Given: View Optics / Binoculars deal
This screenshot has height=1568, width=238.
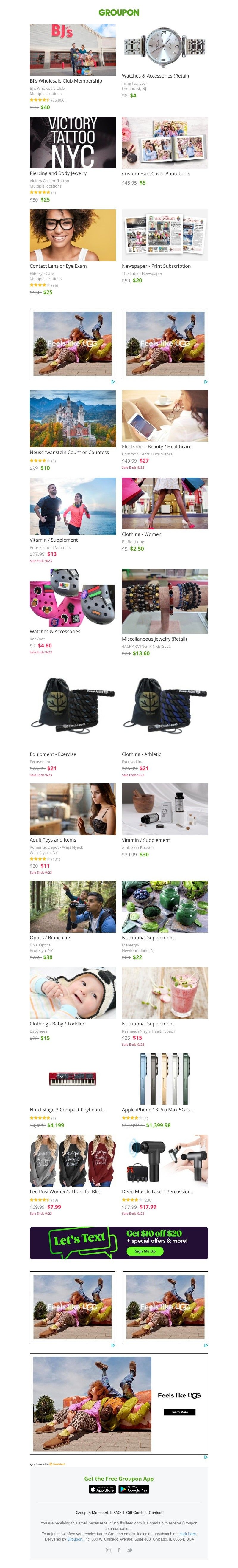Looking at the screenshot, I should 72,906.
